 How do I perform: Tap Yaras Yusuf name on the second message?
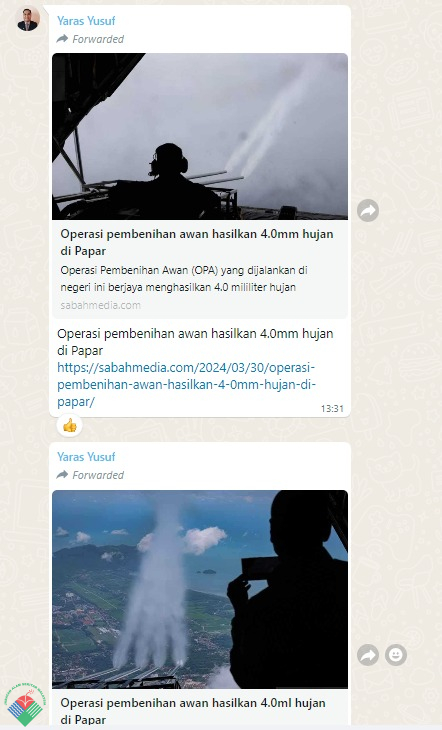[x=86, y=457]
